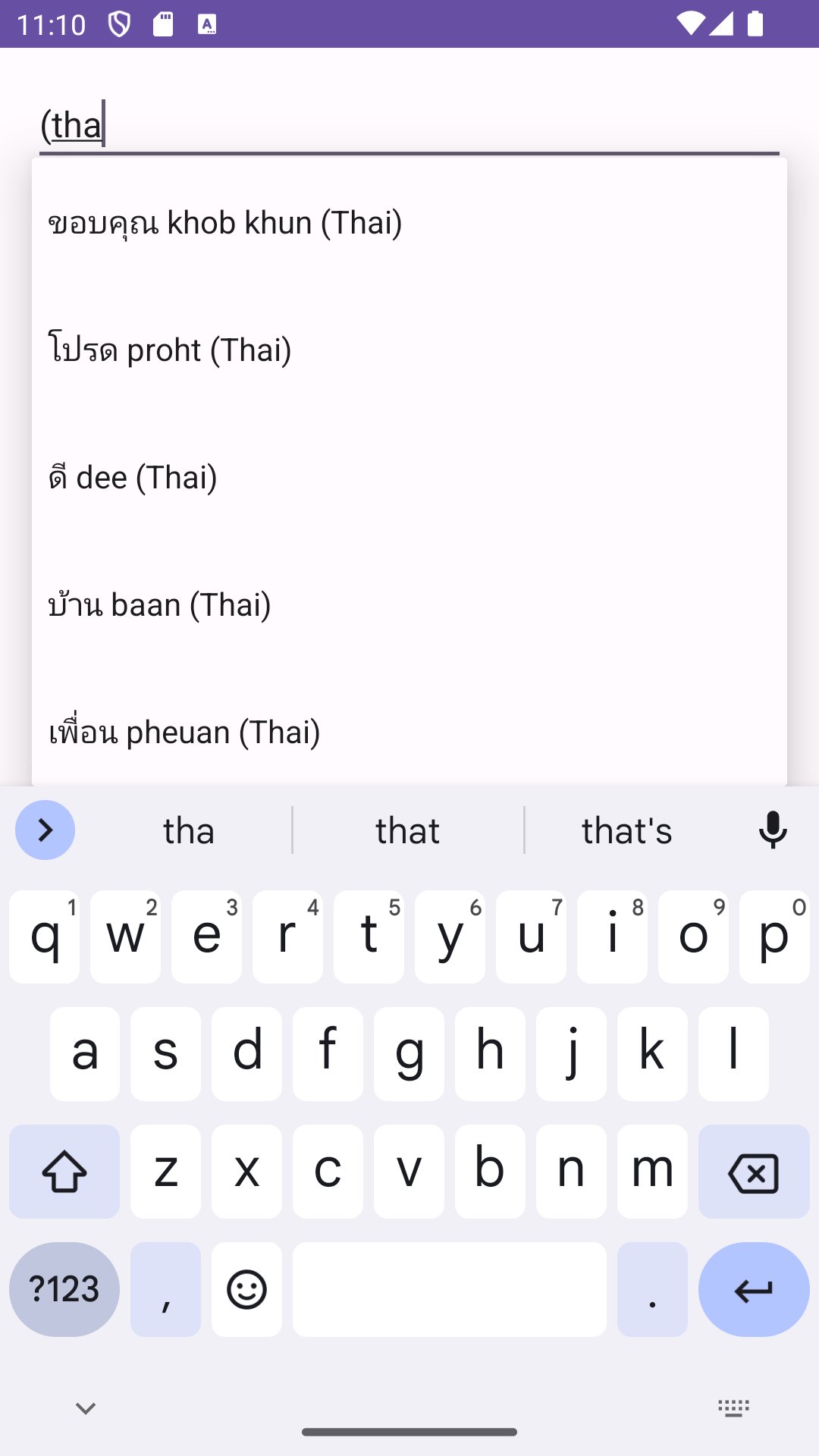Tap the period key

[x=652, y=1289]
